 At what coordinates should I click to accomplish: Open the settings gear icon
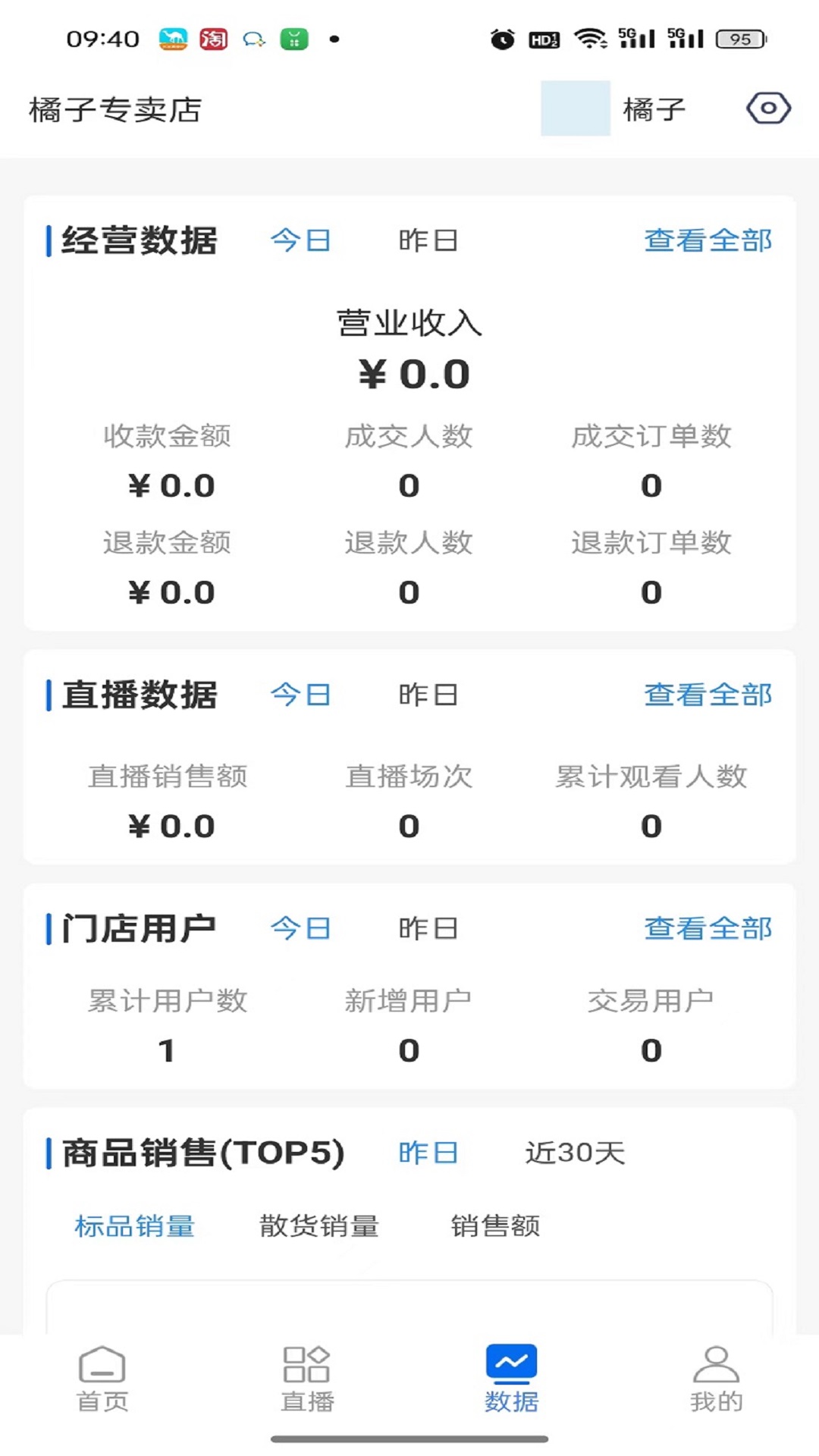[767, 108]
